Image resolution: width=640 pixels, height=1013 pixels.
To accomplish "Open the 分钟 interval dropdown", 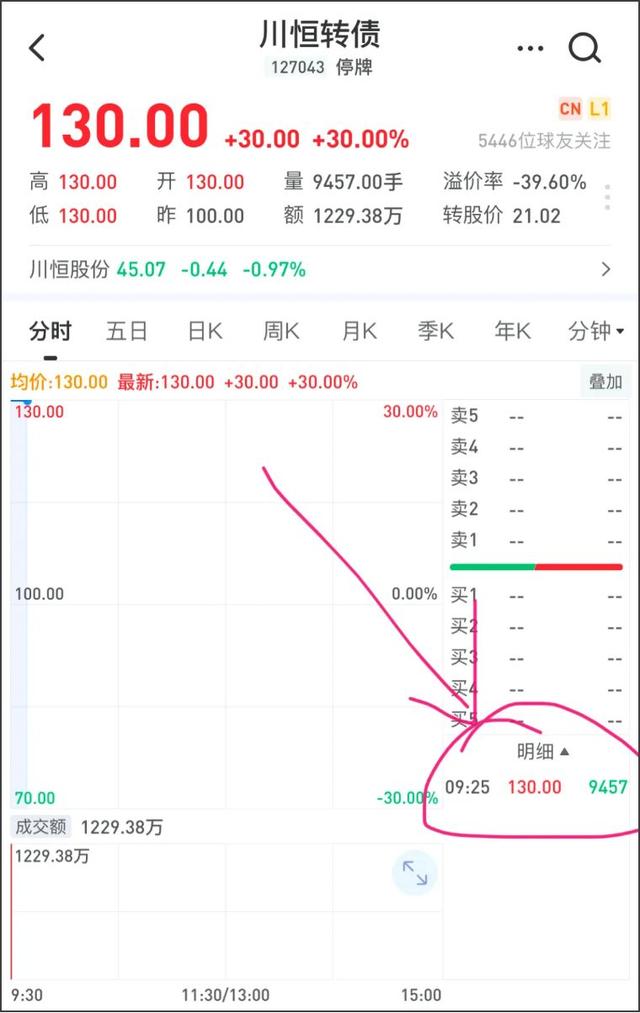I will pyautogui.click(x=595, y=332).
